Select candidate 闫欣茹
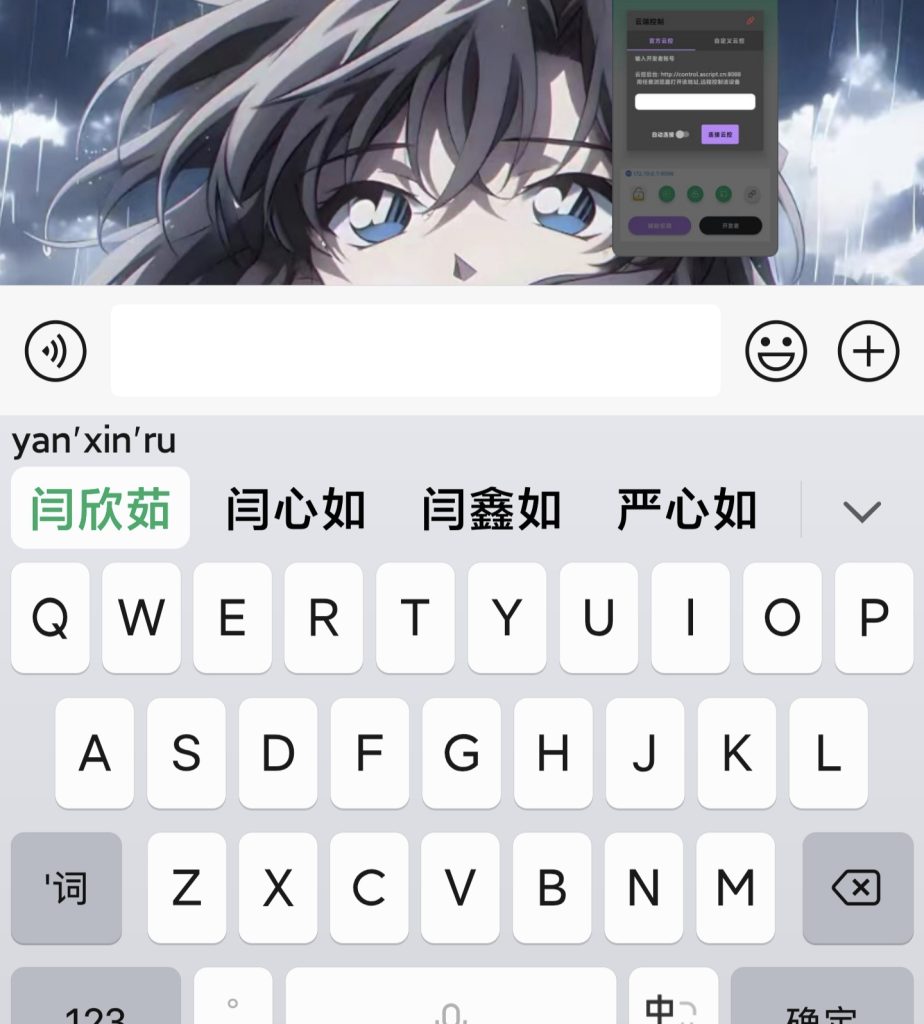The image size is (924, 1024). (100, 509)
